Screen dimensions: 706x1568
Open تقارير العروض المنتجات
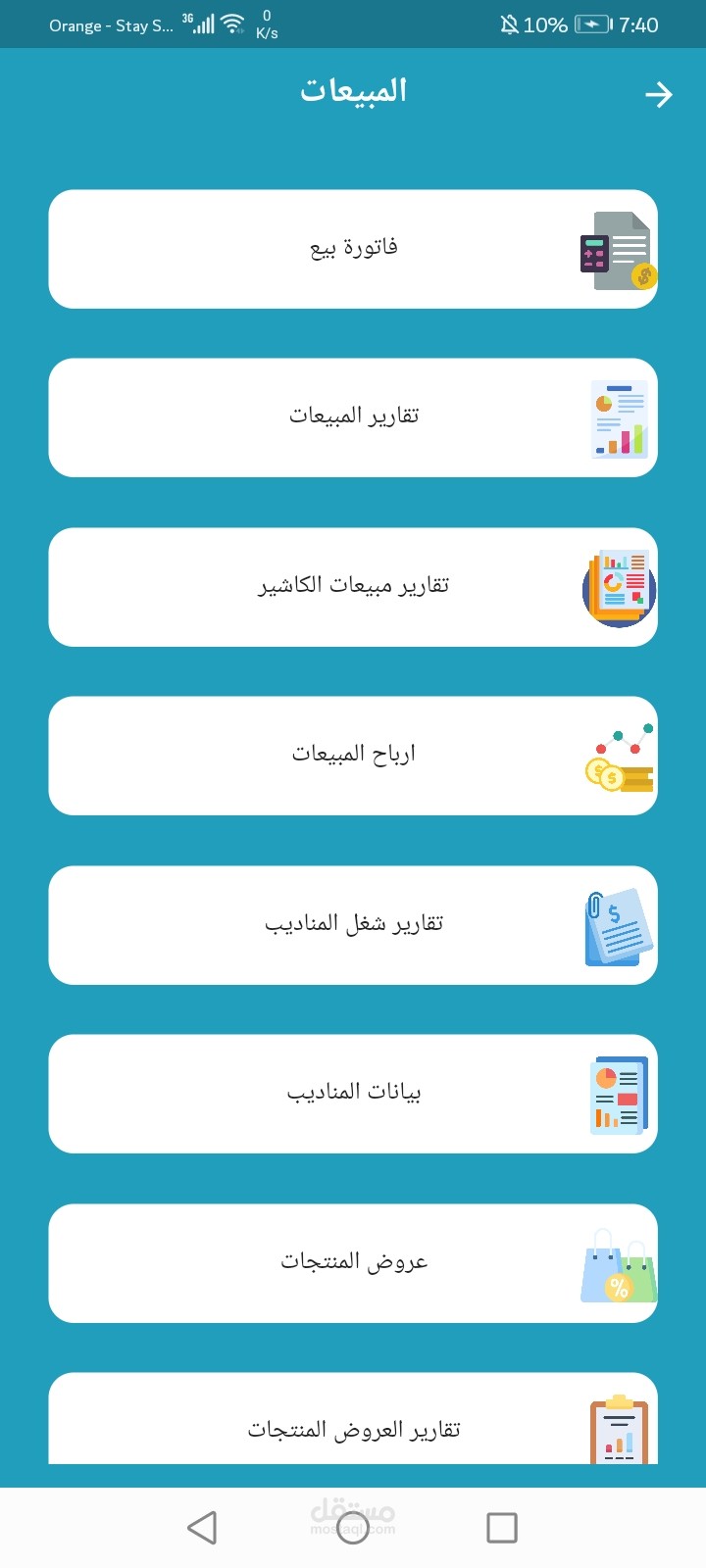(353, 1419)
